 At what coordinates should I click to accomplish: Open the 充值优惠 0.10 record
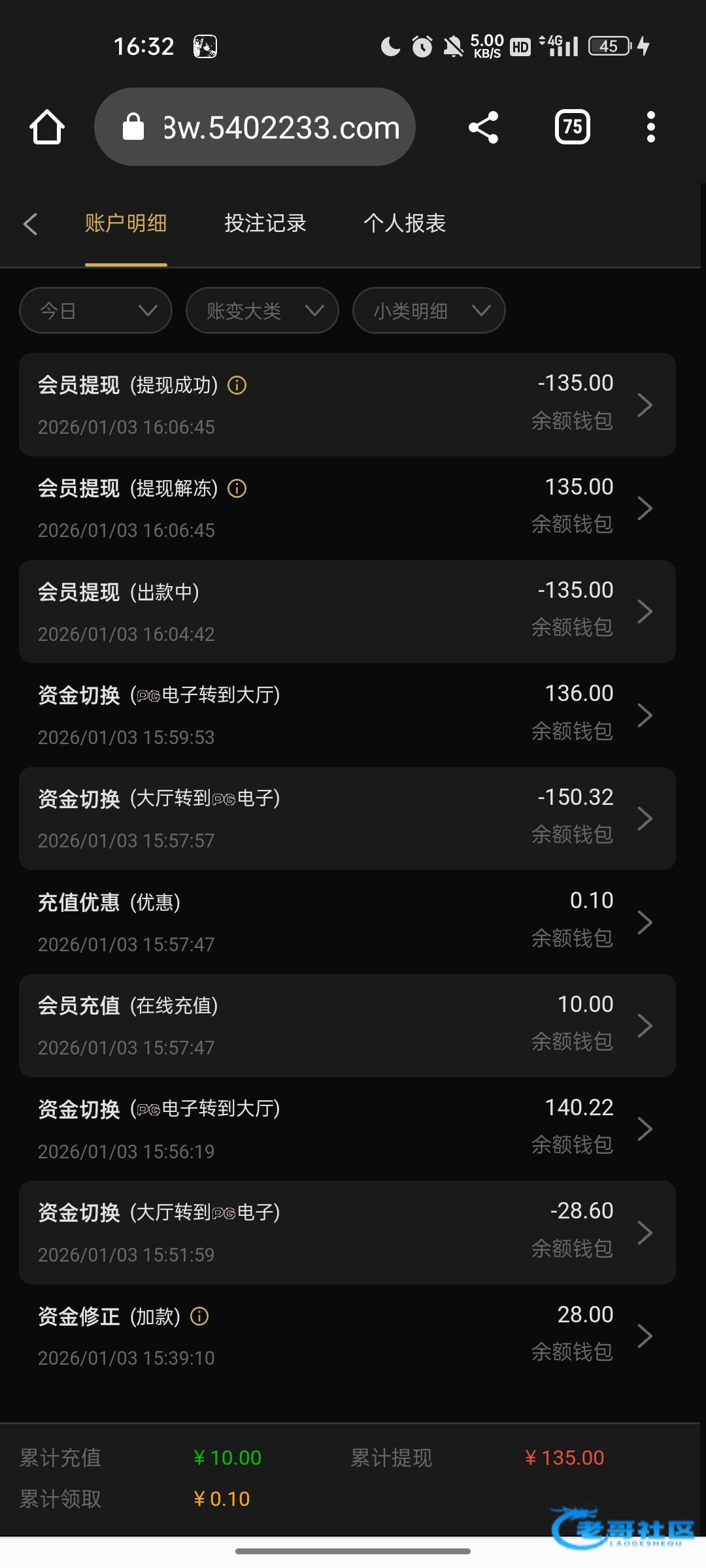[x=346, y=922]
